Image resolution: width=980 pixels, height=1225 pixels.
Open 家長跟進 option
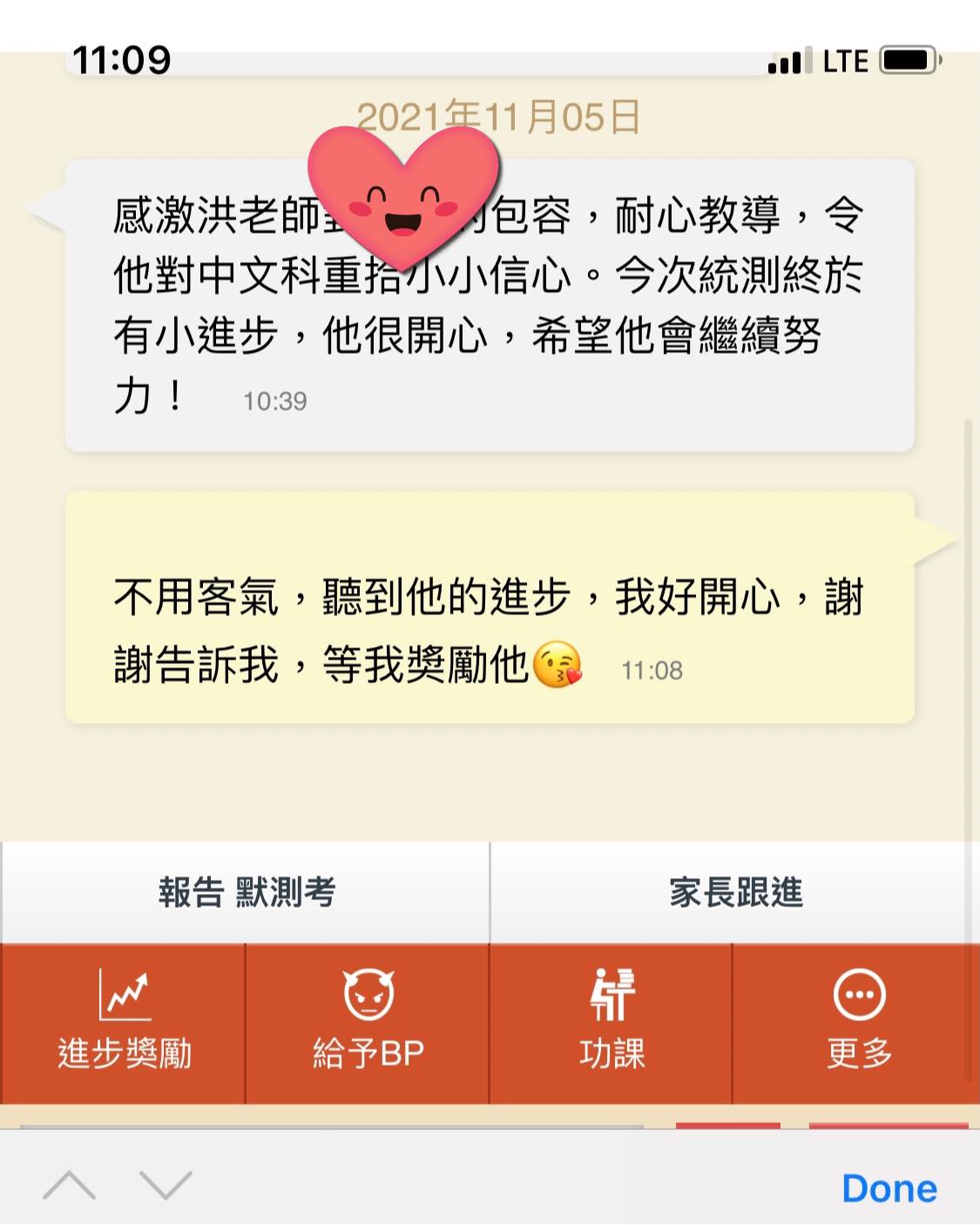point(734,892)
